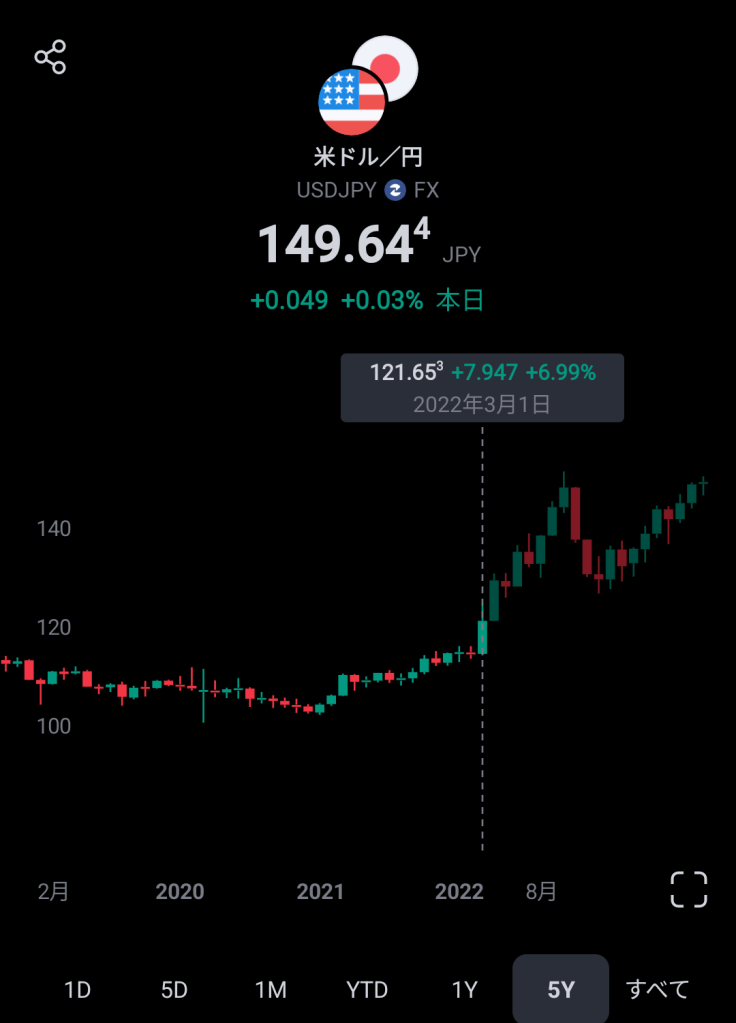This screenshot has width=736, height=1023.
Task: Select the 5Y time range
Action: point(561,990)
